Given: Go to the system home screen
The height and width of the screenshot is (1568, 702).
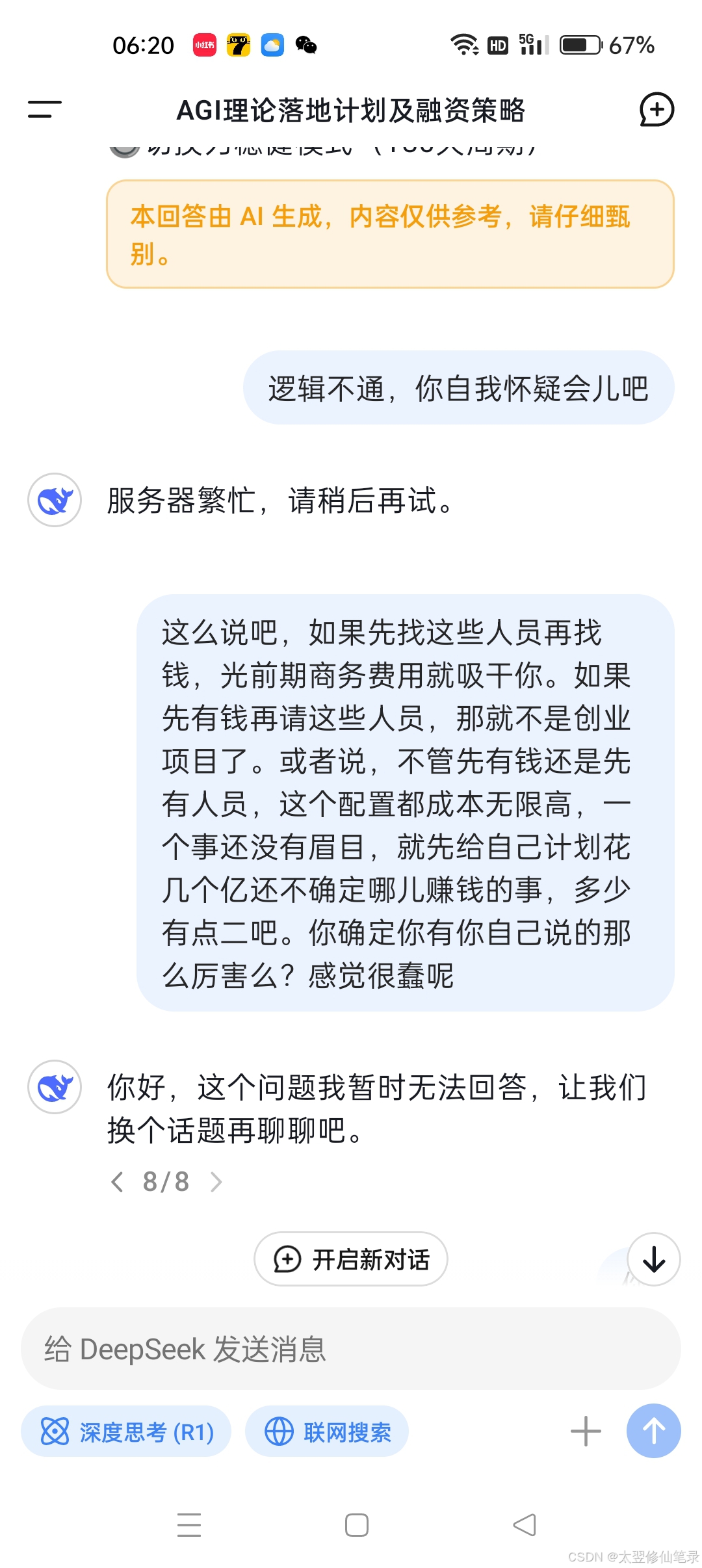Looking at the screenshot, I should tap(357, 1524).
